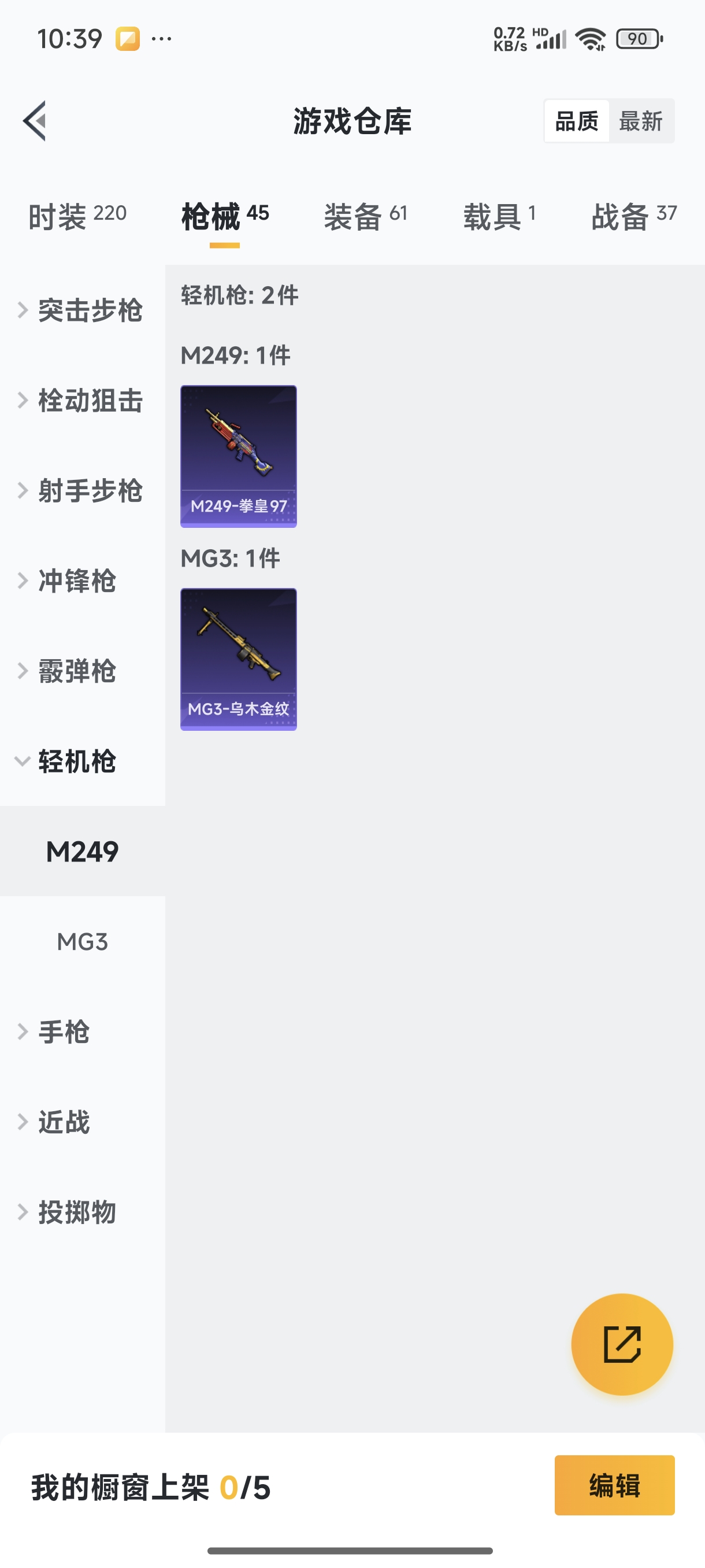Tap the back arrow at top left
This screenshot has height=1568, width=705.
34,119
